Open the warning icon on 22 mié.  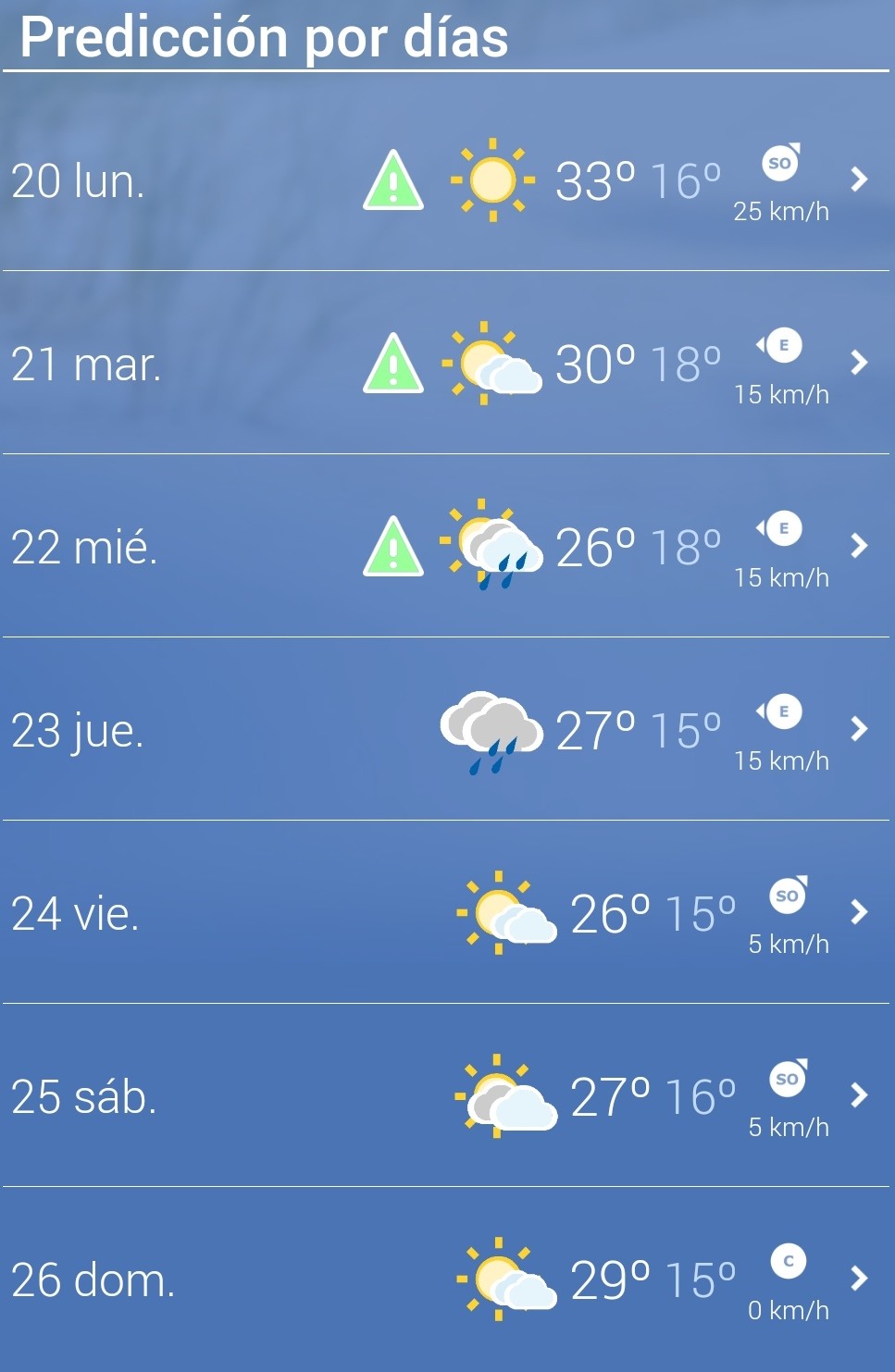[x=393, y=548]
